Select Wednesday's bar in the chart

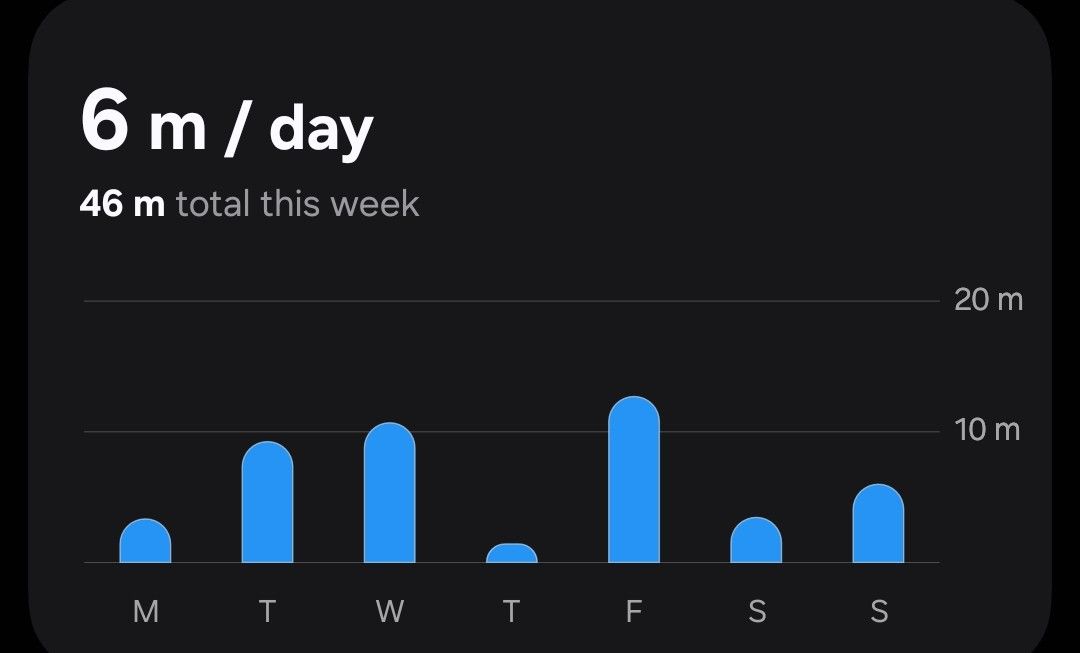pyautogui.click(x=389, y=494)
